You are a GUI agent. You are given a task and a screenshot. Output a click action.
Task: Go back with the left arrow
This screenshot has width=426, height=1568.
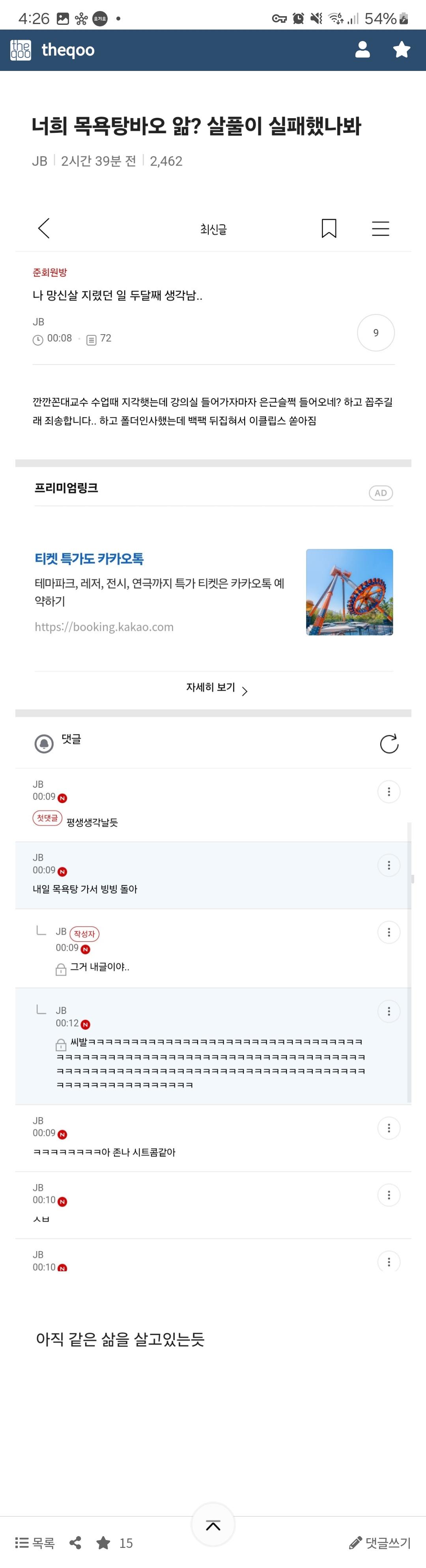click(x=44, y=228)
